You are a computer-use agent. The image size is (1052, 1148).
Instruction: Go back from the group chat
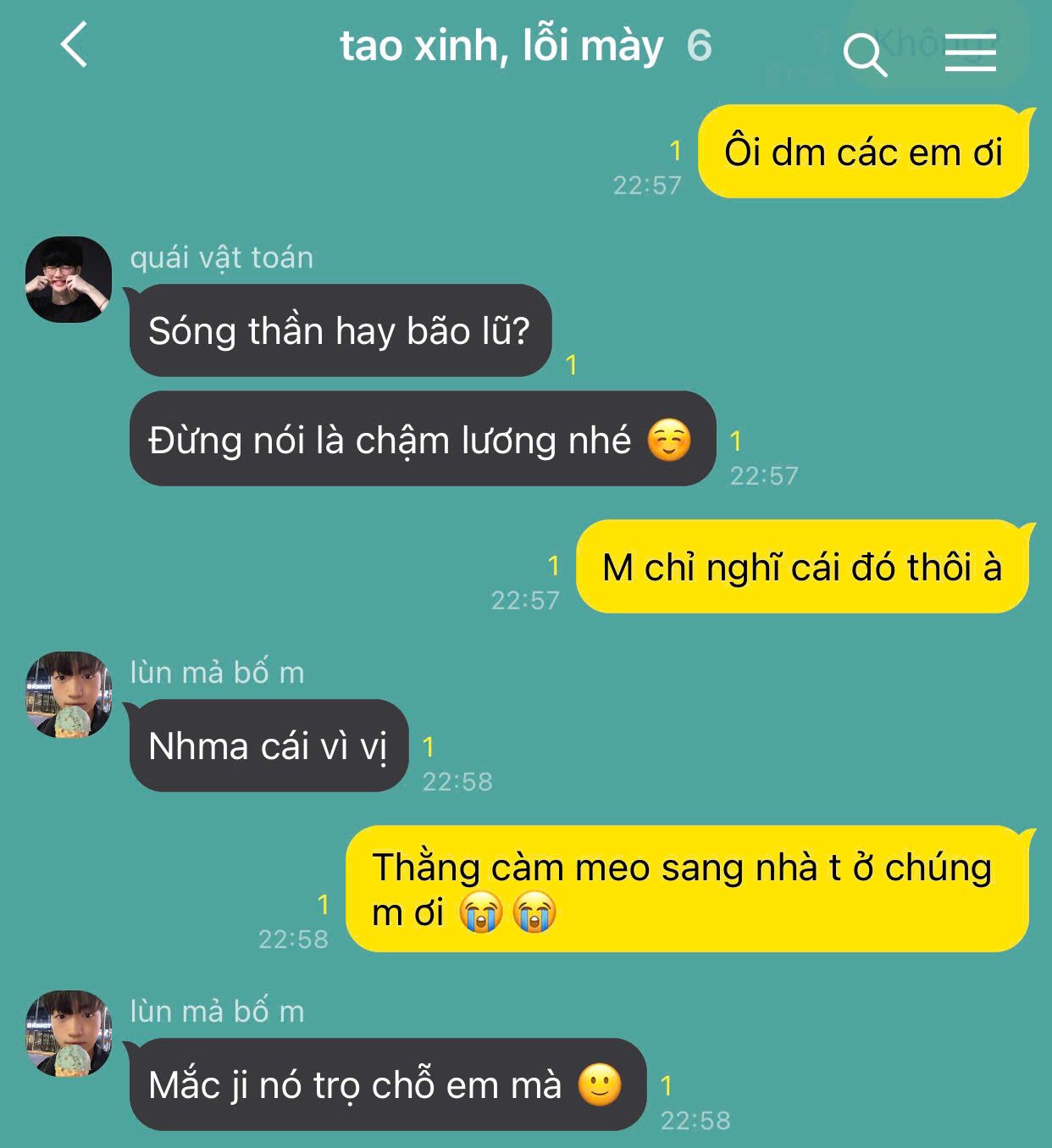tap(75, 46)
